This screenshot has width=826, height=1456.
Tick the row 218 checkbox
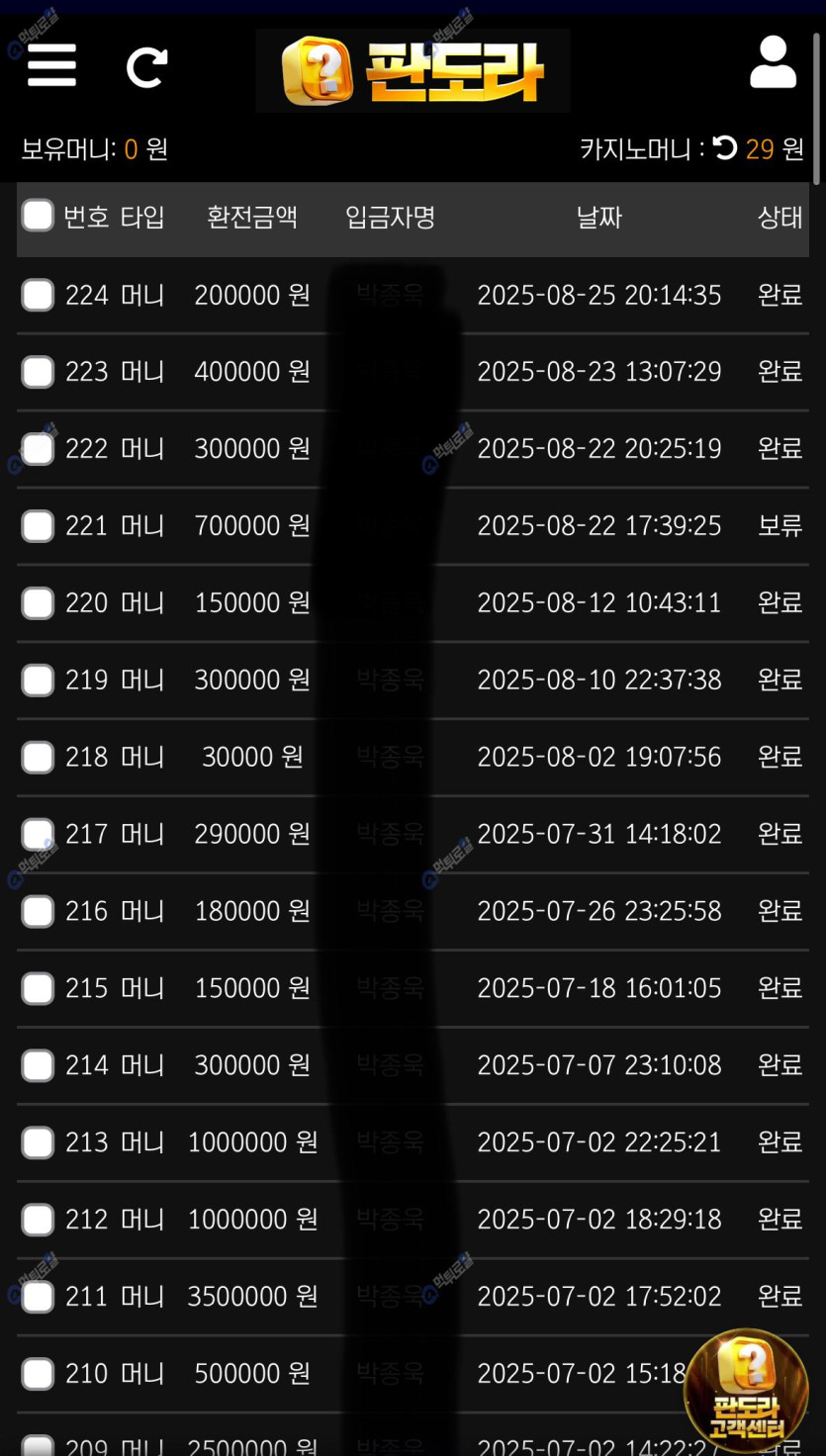(x=38, y=758)
